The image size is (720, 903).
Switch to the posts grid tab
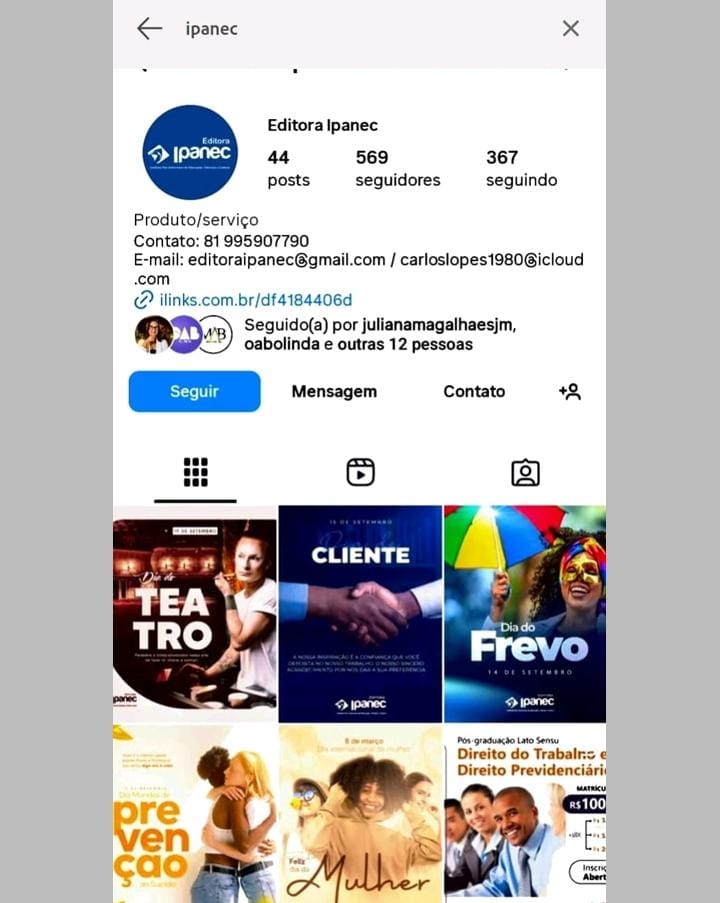pos(195,472)
